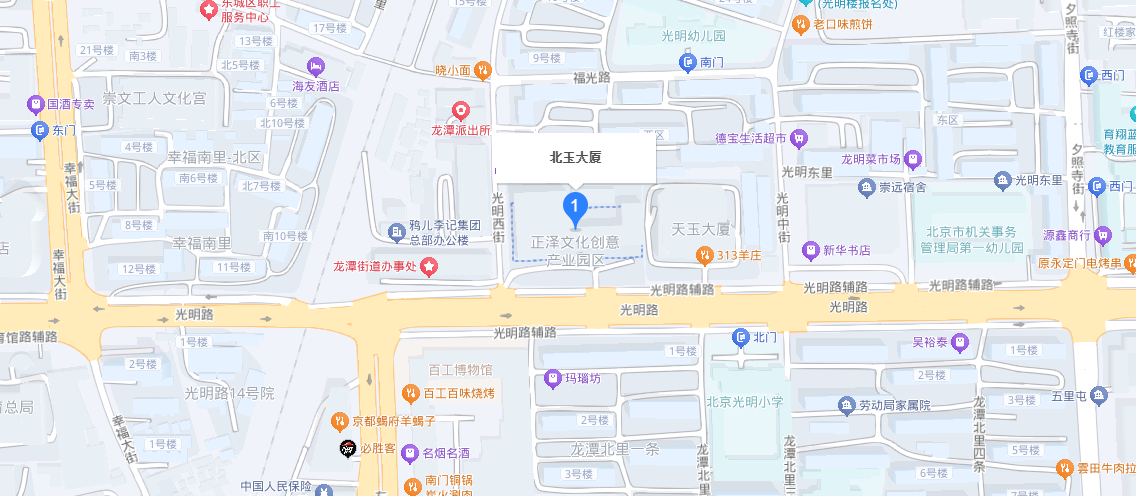The height and width of the screenshot is (496, 1136).
Task: Select the 名烟名酒 shop marker
Action: coord(409,453)
